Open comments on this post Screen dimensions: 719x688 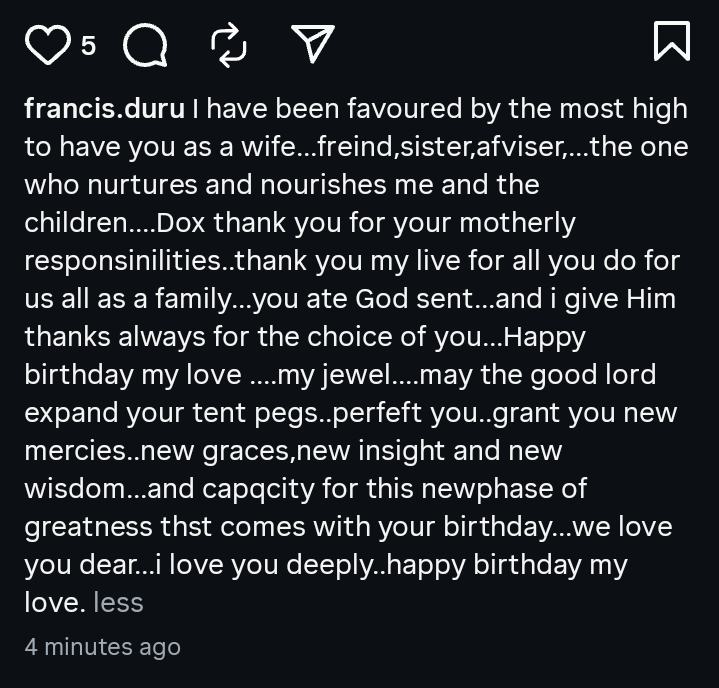pyautogui.click(x=146, y=44)
